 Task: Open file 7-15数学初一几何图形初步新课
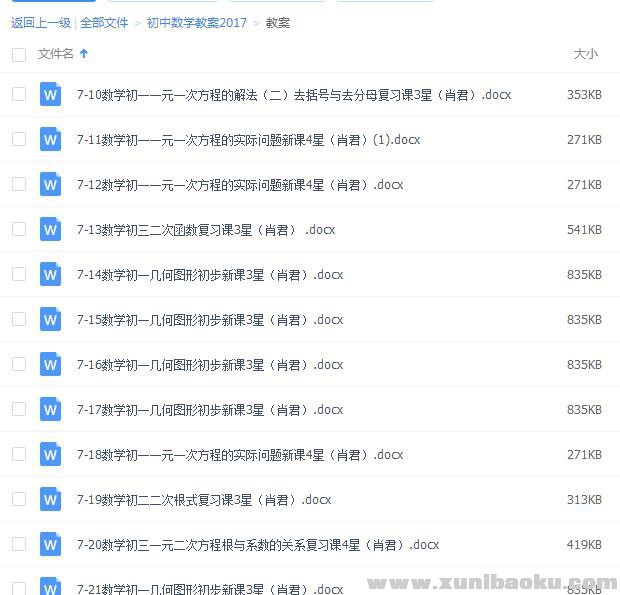(209, 320)
